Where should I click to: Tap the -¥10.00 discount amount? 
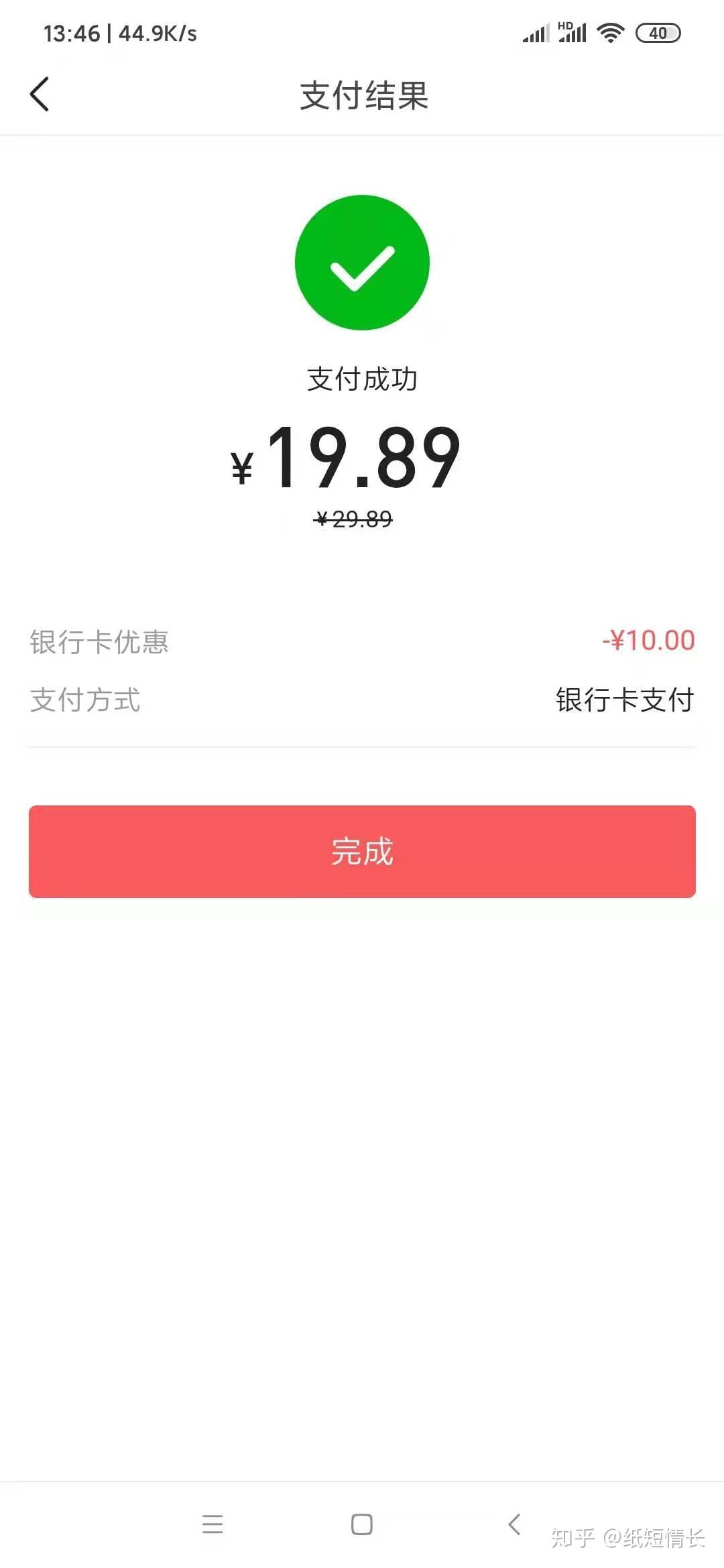tap(648, 640)
